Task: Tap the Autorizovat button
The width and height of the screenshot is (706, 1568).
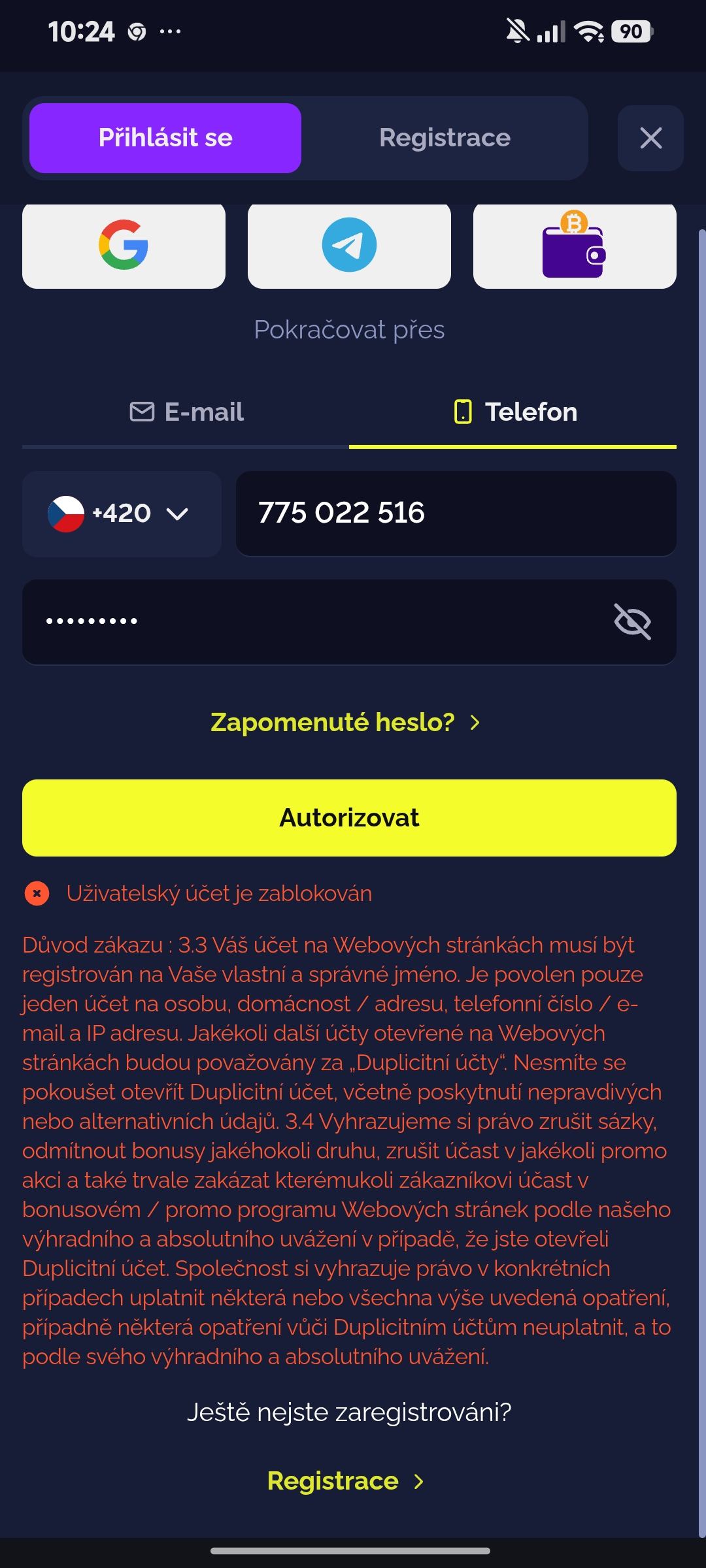Action: 349,818
